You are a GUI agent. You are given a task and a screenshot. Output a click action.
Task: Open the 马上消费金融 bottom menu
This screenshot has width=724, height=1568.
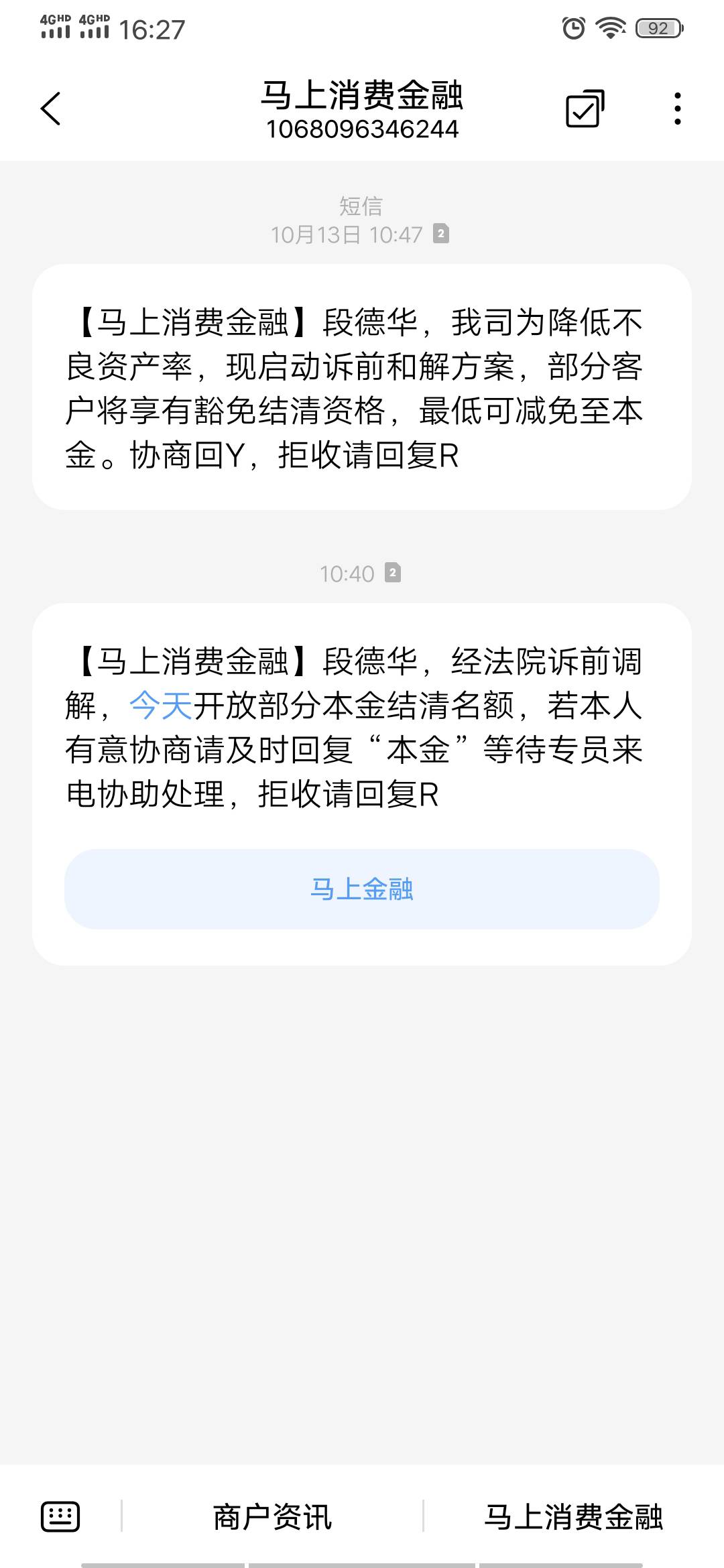pyautogui.click(x=573, y=1517)
